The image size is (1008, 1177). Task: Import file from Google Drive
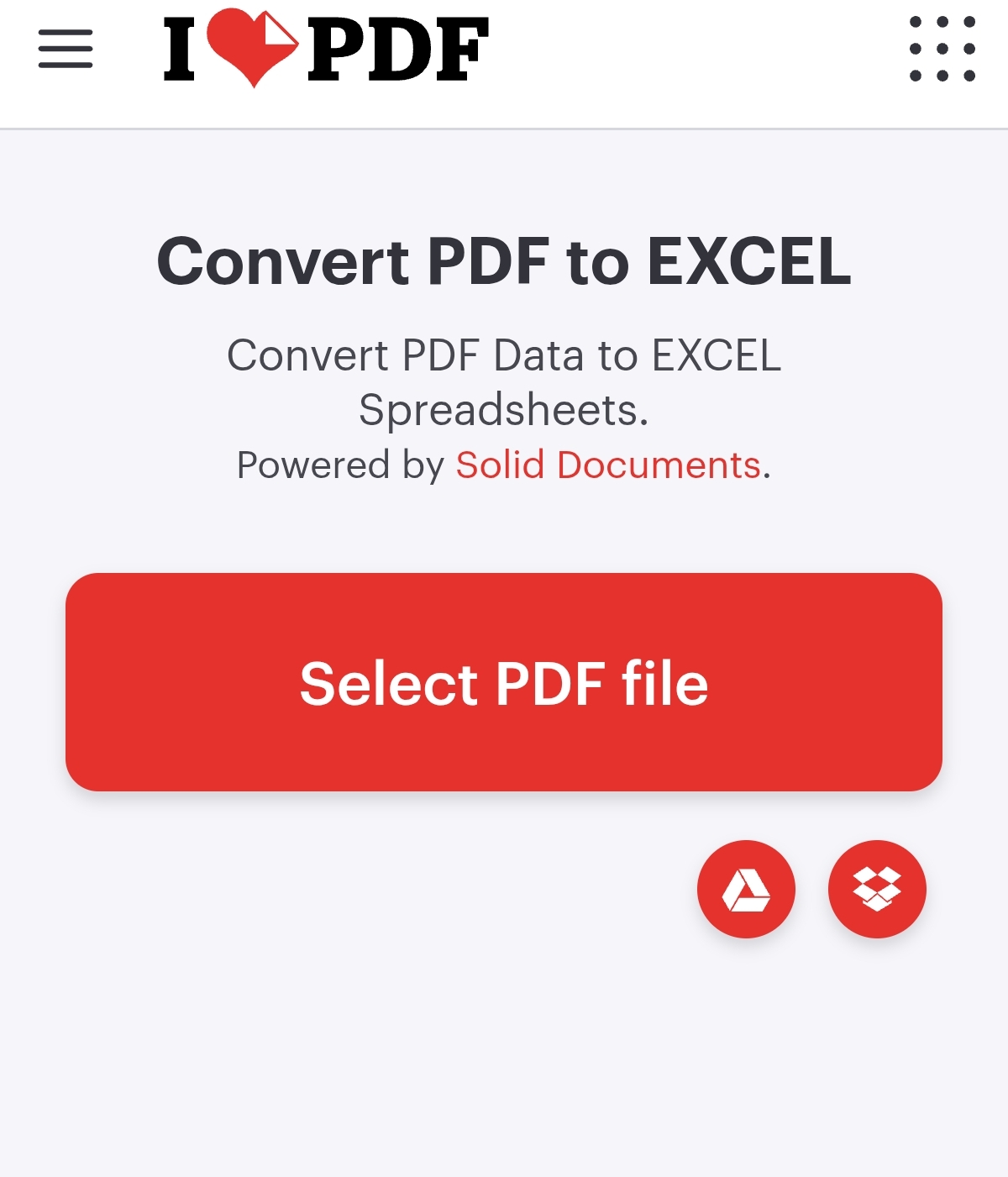[746, 889]
